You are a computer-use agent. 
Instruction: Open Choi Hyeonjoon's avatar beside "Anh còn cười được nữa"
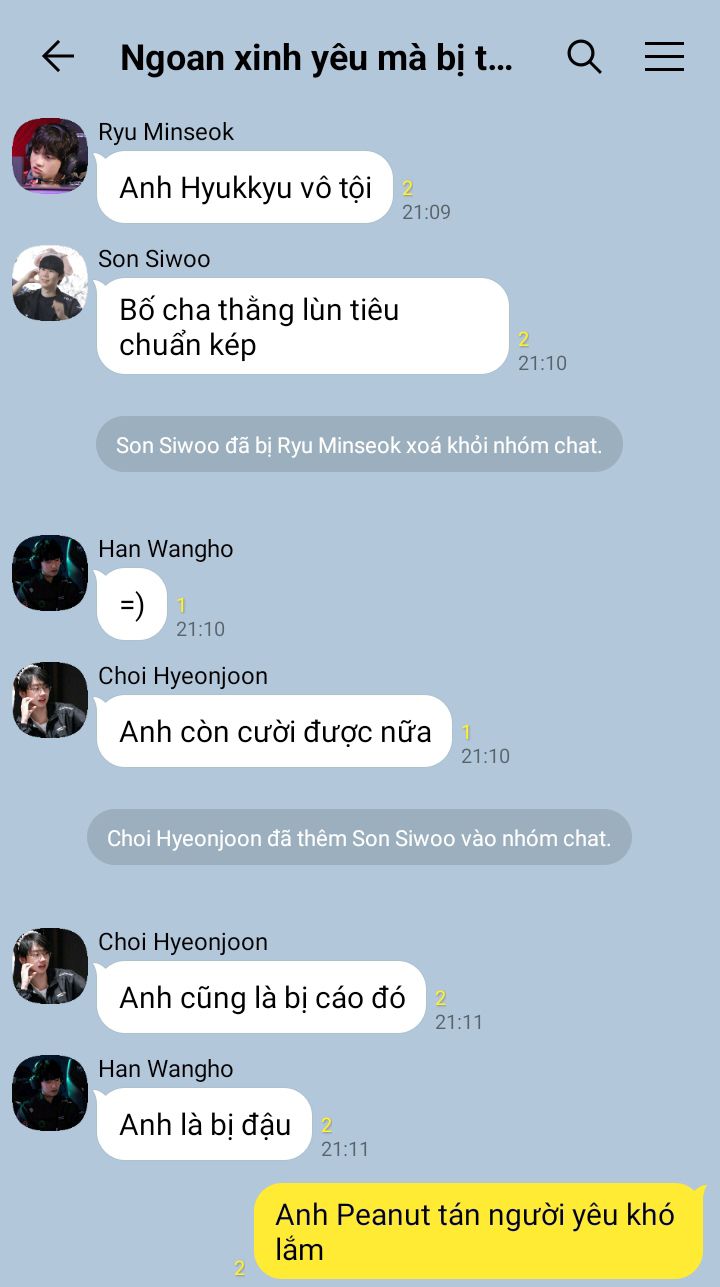(50, 700)
